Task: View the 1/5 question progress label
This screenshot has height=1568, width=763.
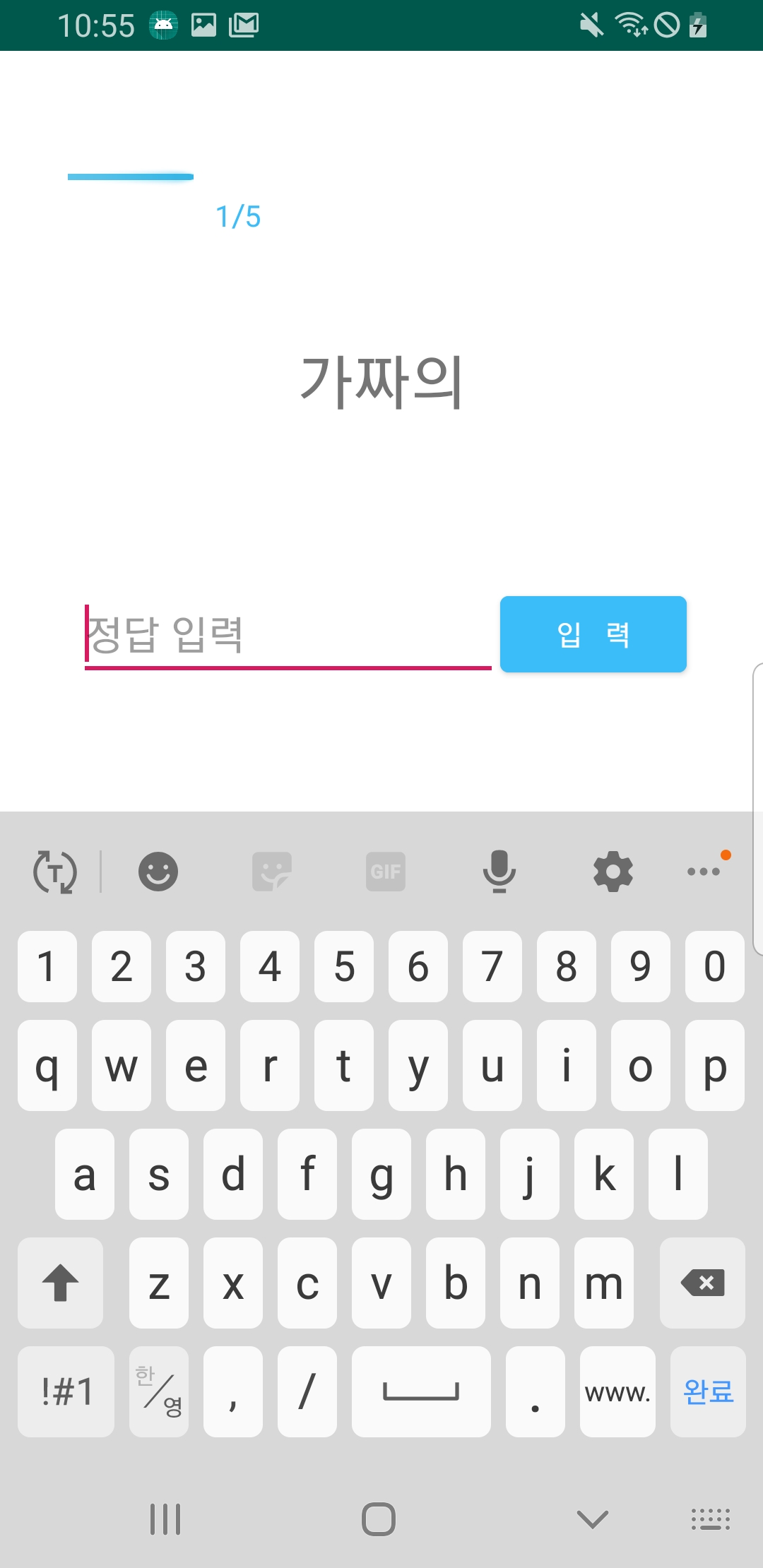Action: pyautogui.click(x=237, y=216)
